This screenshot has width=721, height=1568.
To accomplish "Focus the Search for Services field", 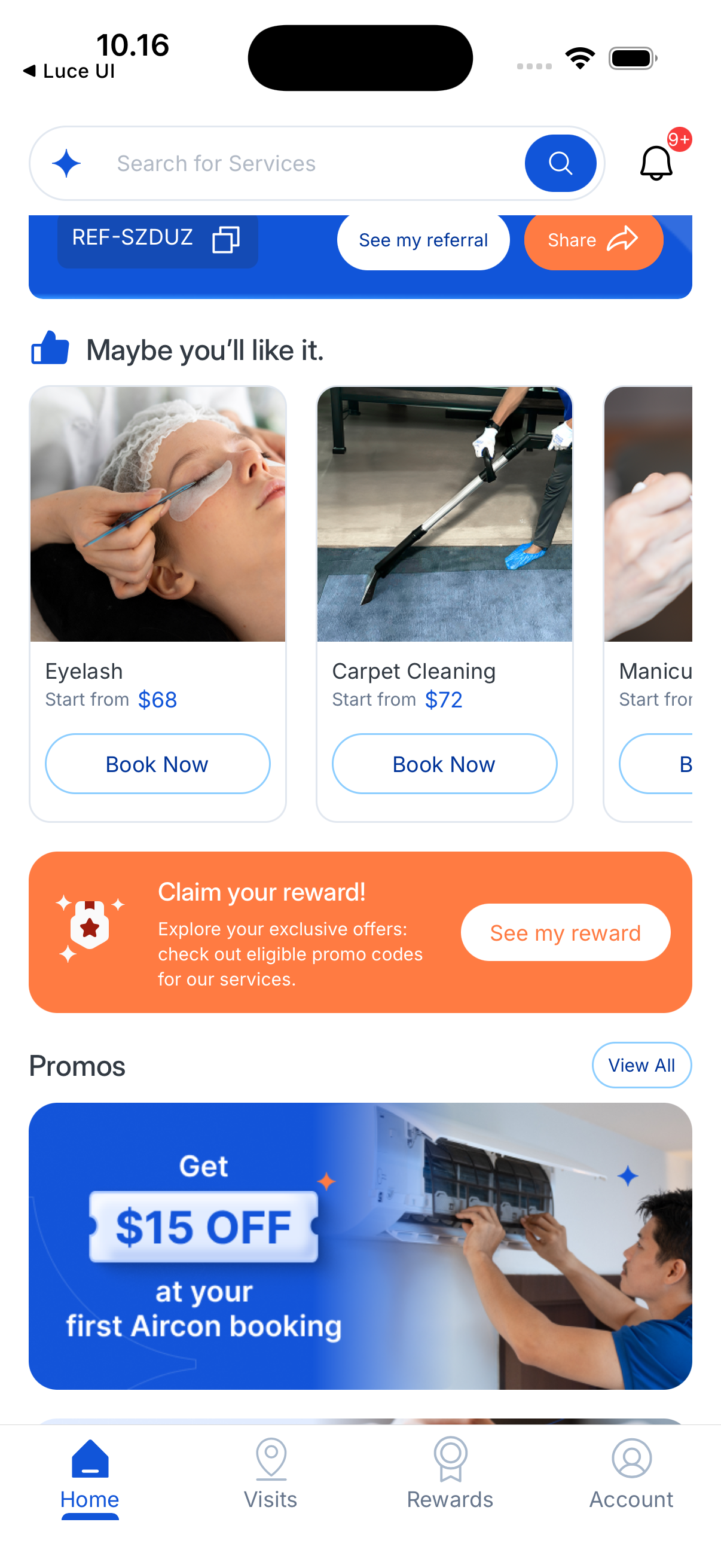I will click(304, 163).
